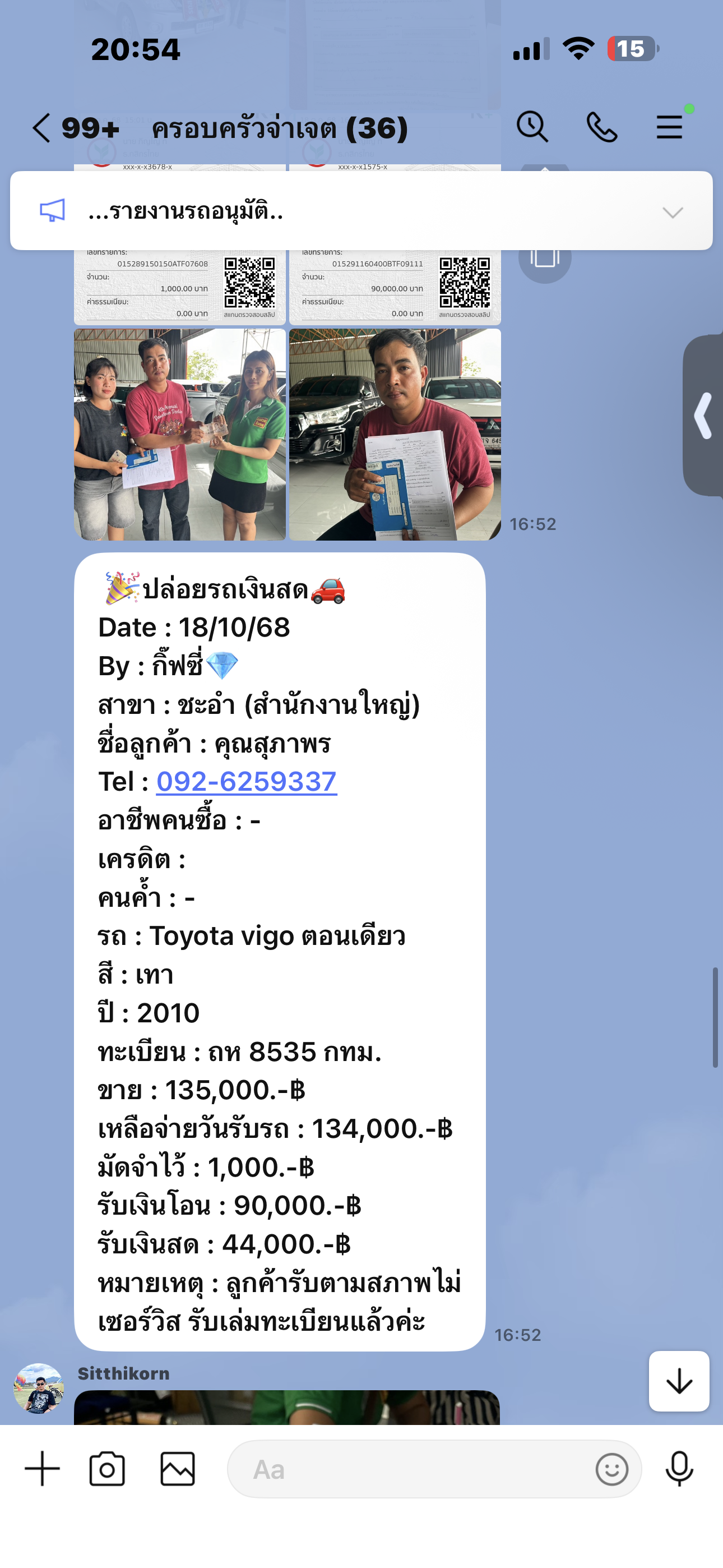Open the 1,000.00 baht transfer slip image
The width and height of the screenshot is (723, 1568).
click(x=179, y=286)
